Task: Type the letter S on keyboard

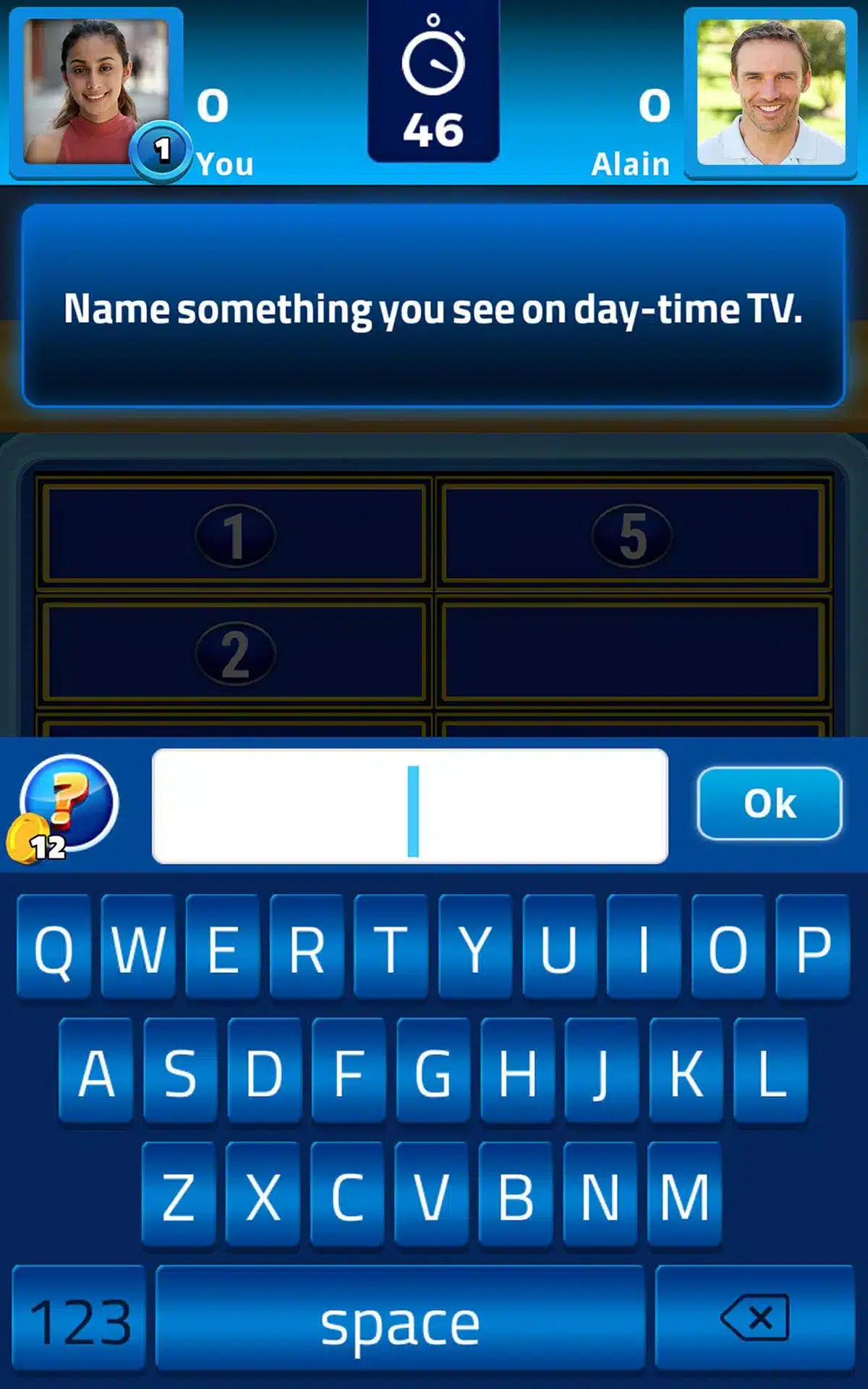Action: tap(180, 1071)
